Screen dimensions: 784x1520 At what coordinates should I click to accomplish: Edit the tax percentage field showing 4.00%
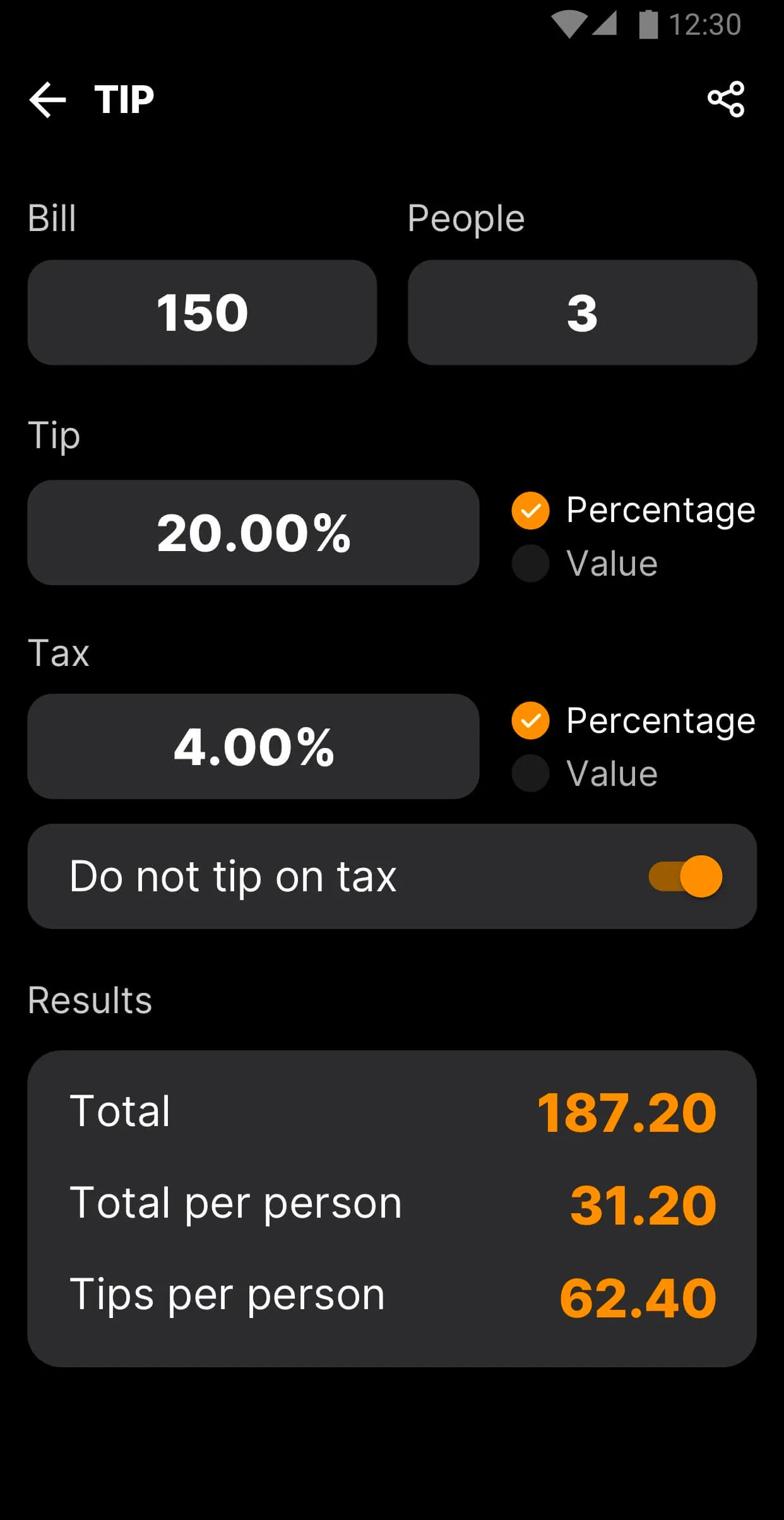click(252, 747)
